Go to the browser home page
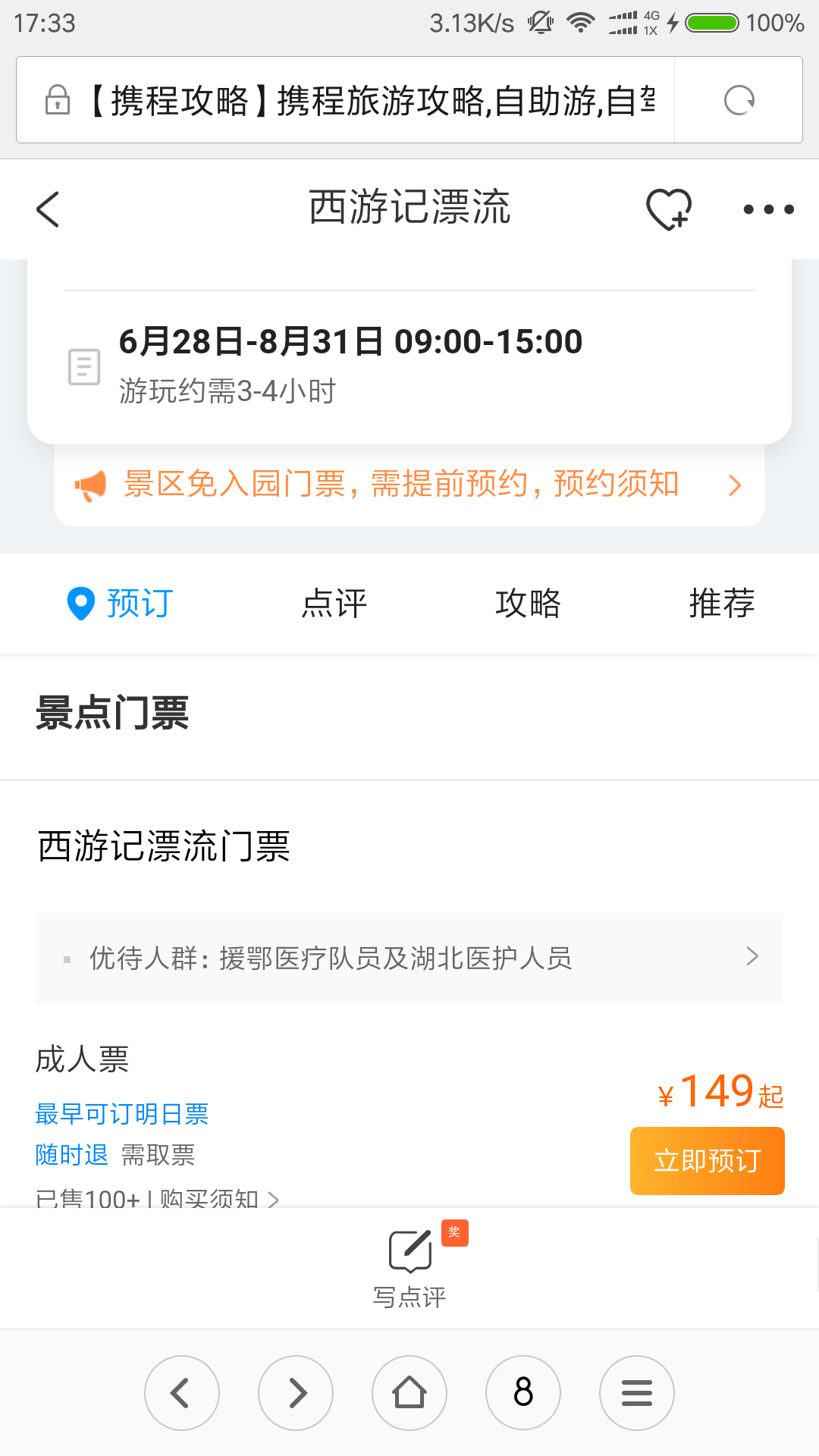The image size is (819, 1456). tap(409, 1392)
